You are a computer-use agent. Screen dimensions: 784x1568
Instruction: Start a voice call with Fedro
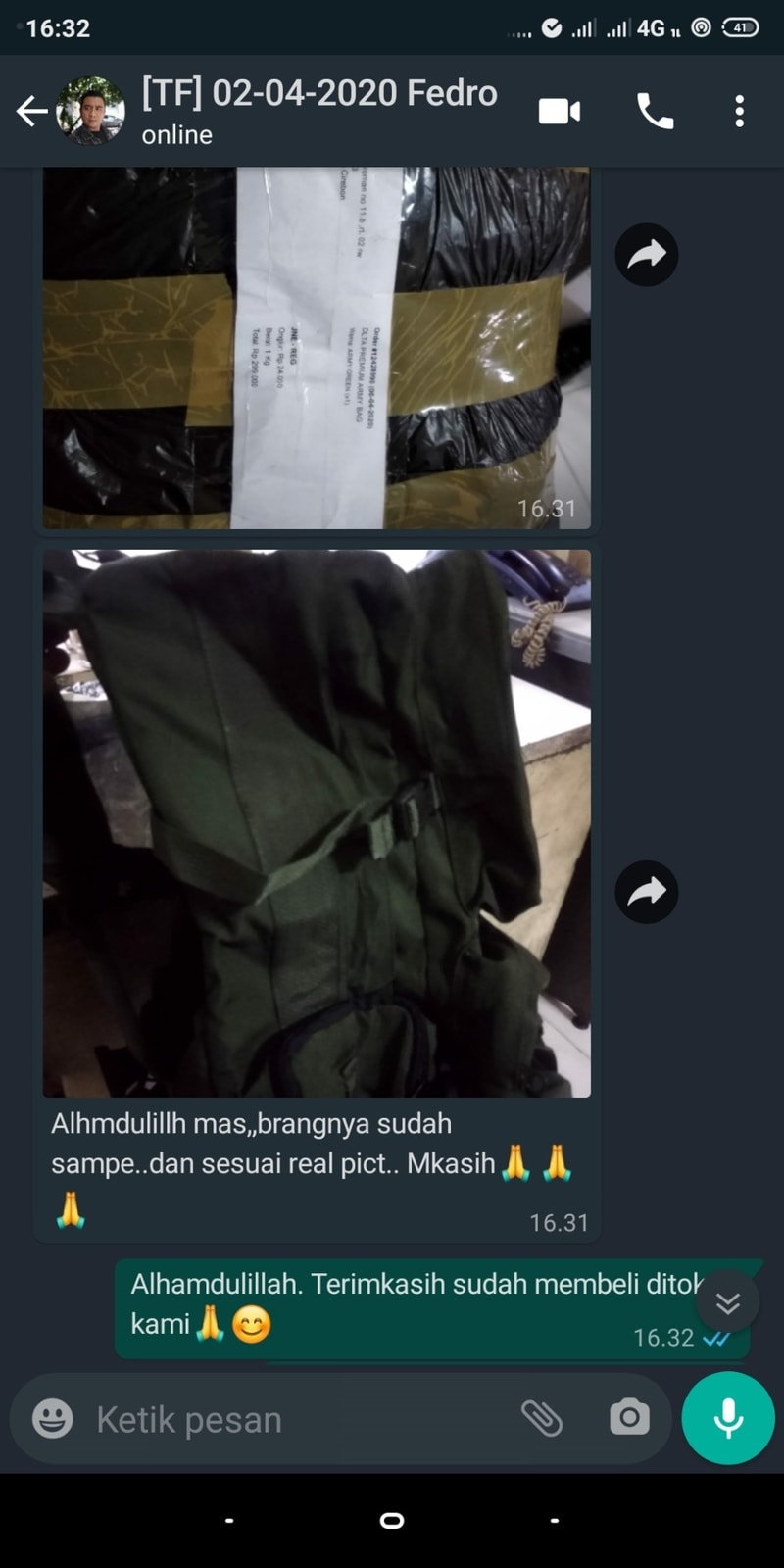[655, 112]
